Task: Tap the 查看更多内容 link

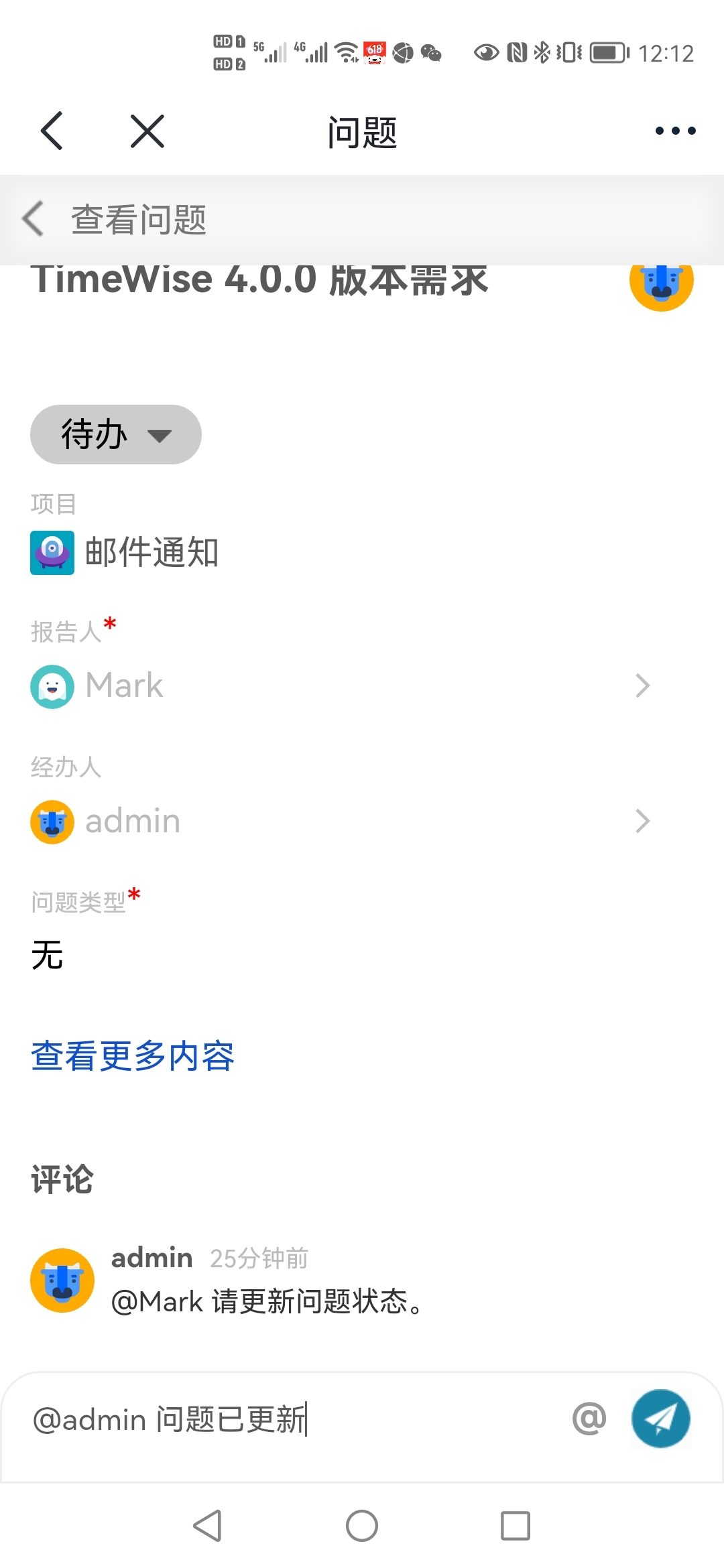Action: [133, 1056]
